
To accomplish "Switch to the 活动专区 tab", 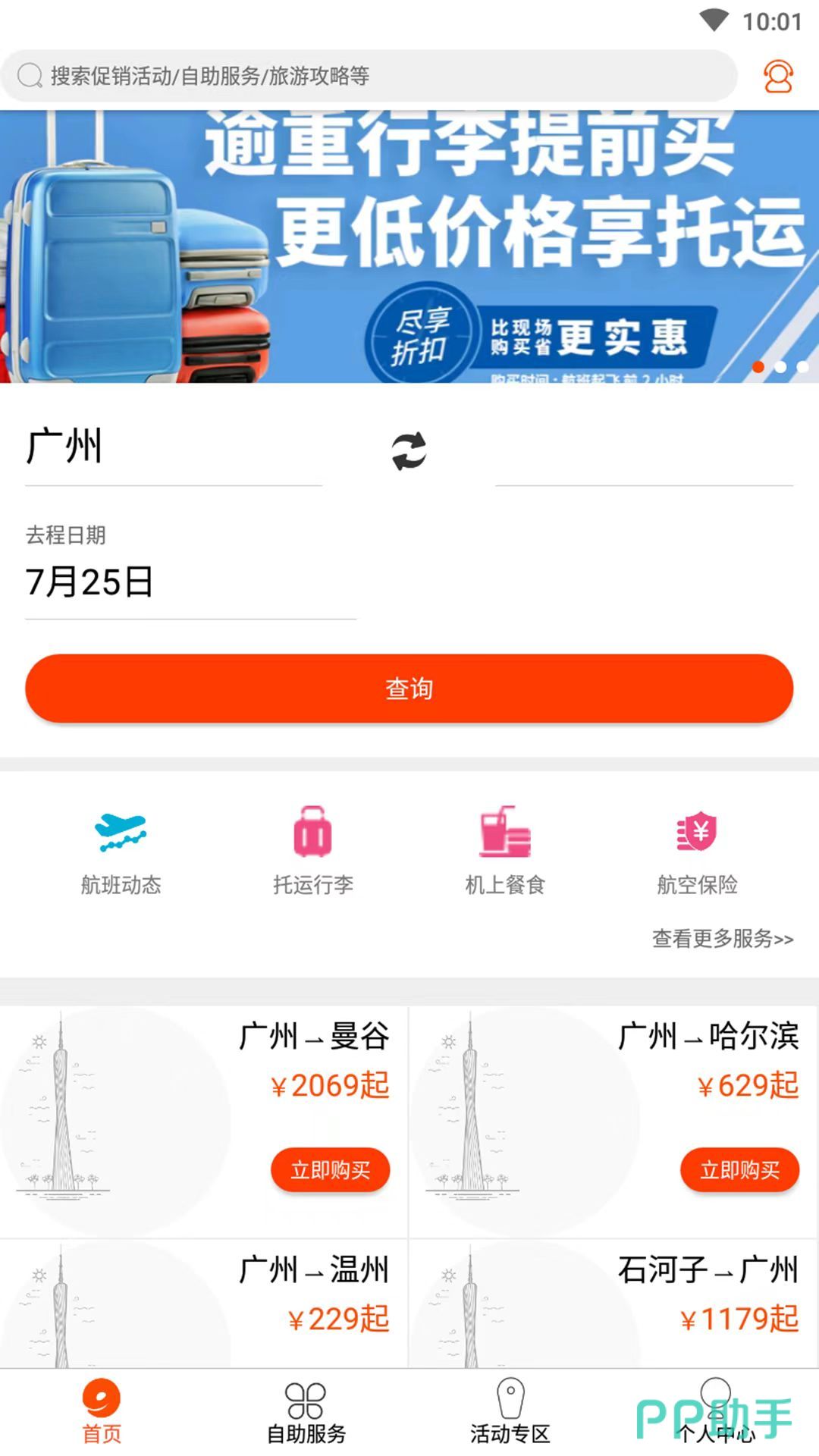I will 510,1412.
